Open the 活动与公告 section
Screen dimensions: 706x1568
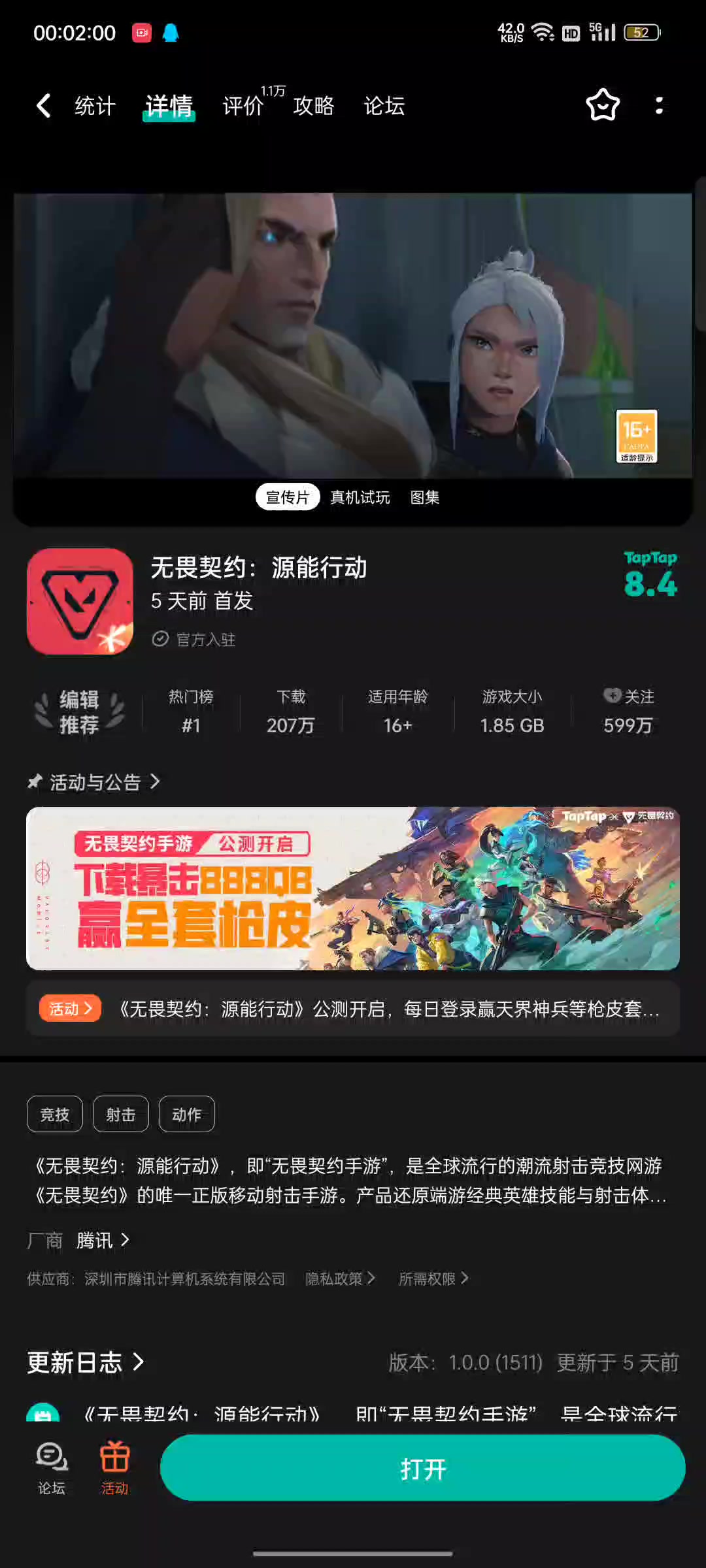click(x=94, y=782)
